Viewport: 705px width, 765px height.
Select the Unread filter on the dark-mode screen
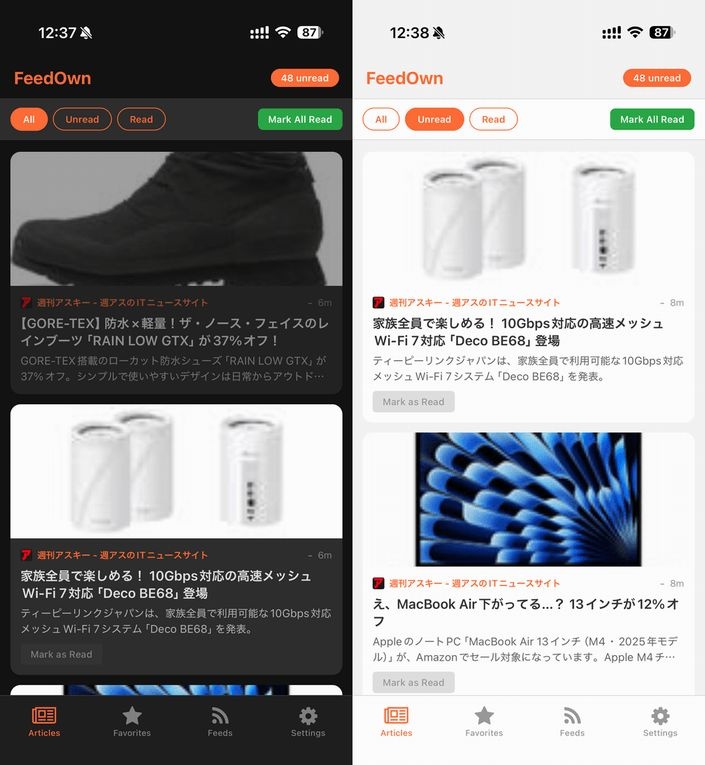(x=82, y=119)
